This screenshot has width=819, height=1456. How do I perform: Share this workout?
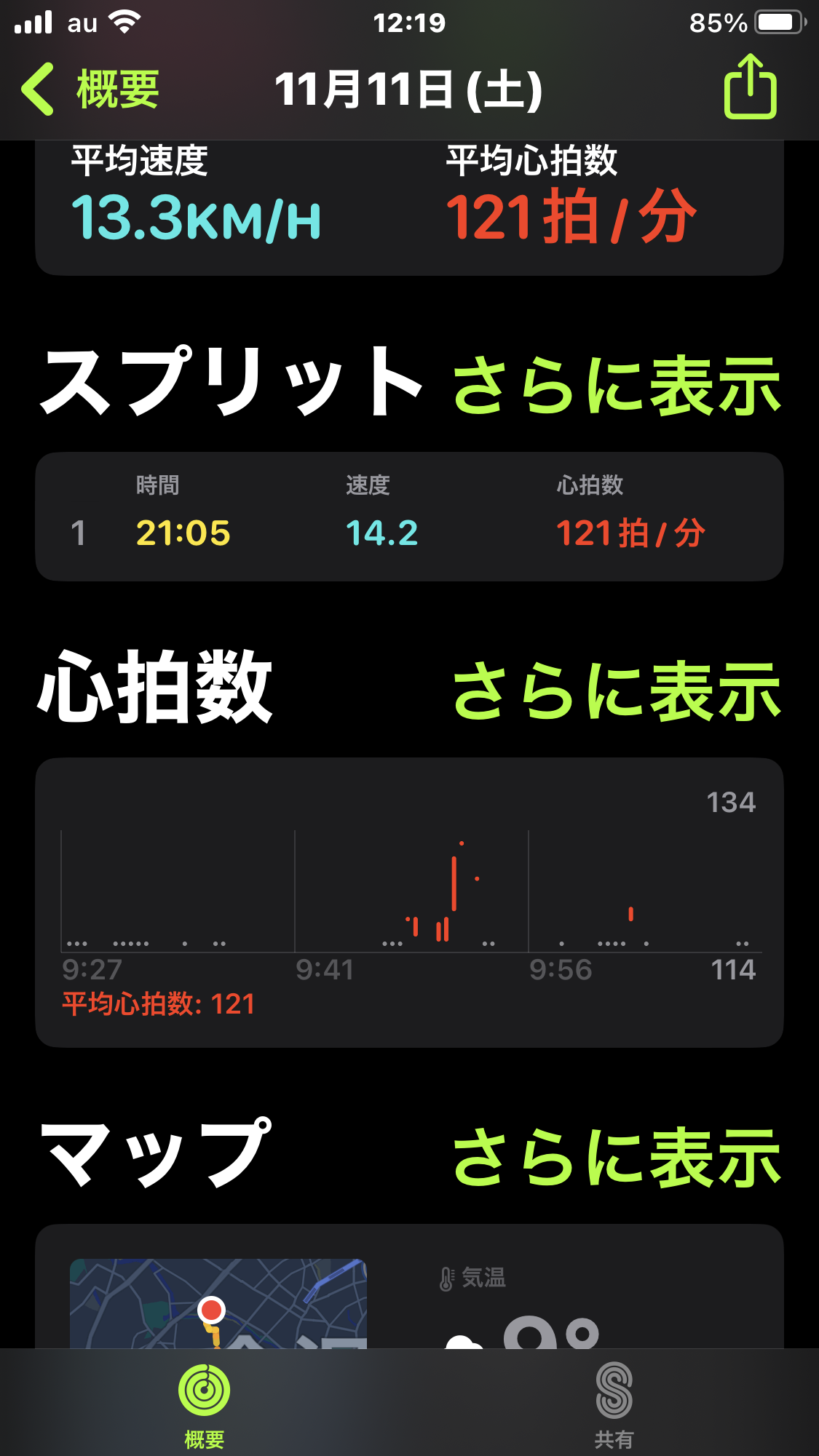[x=750, y=87]
